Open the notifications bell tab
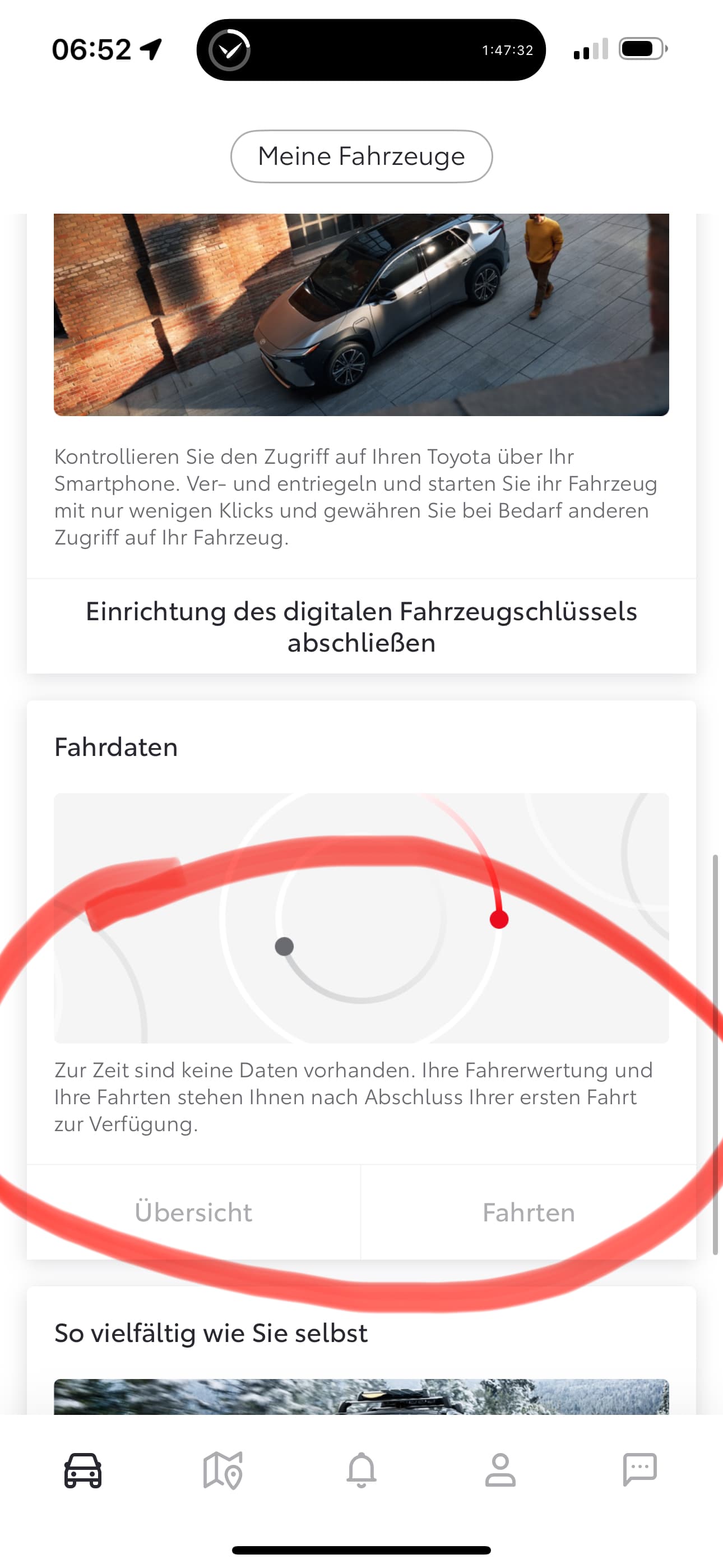Image resolution: width=723 pixels, height=1568 pixels. [361, 1470]
